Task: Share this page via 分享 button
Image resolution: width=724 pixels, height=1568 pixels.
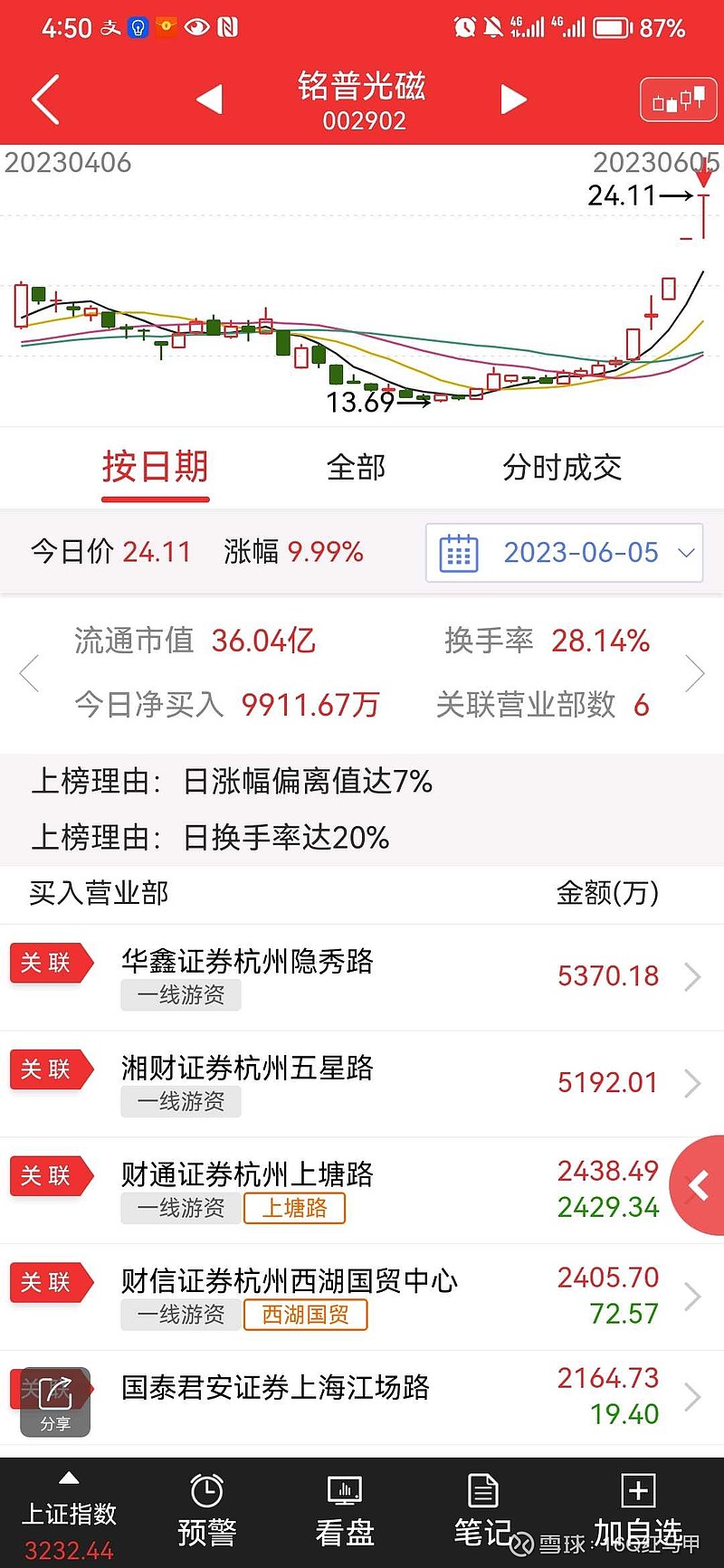Action: tap(55, 1402)
